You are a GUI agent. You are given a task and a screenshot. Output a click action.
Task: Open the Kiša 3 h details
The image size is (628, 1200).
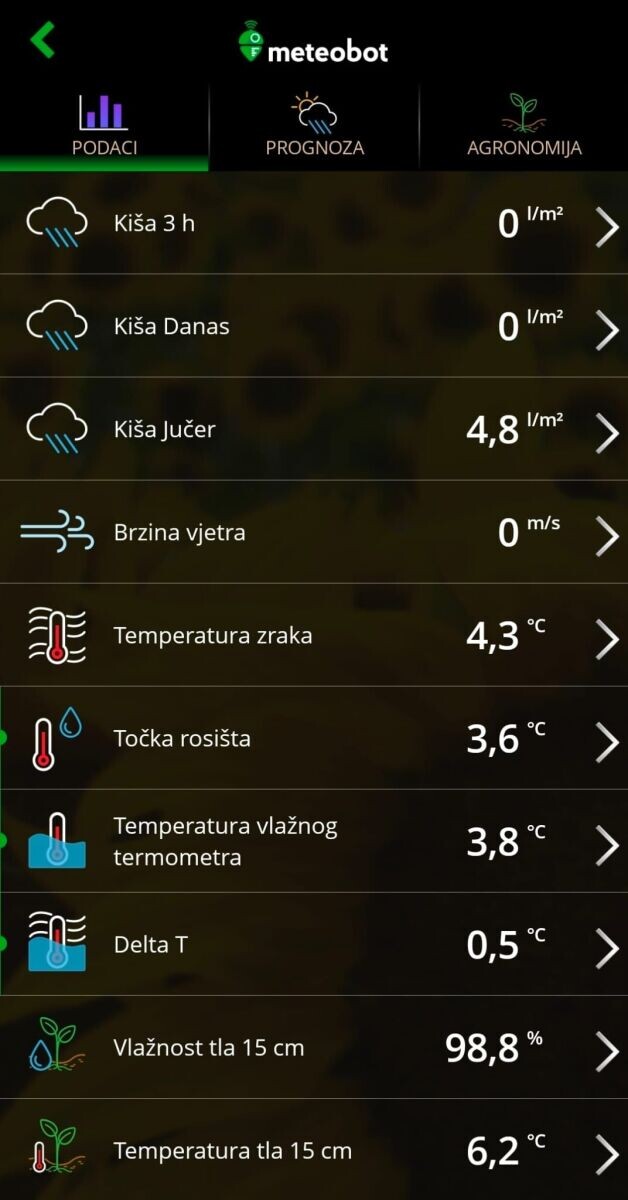(314, 223)
